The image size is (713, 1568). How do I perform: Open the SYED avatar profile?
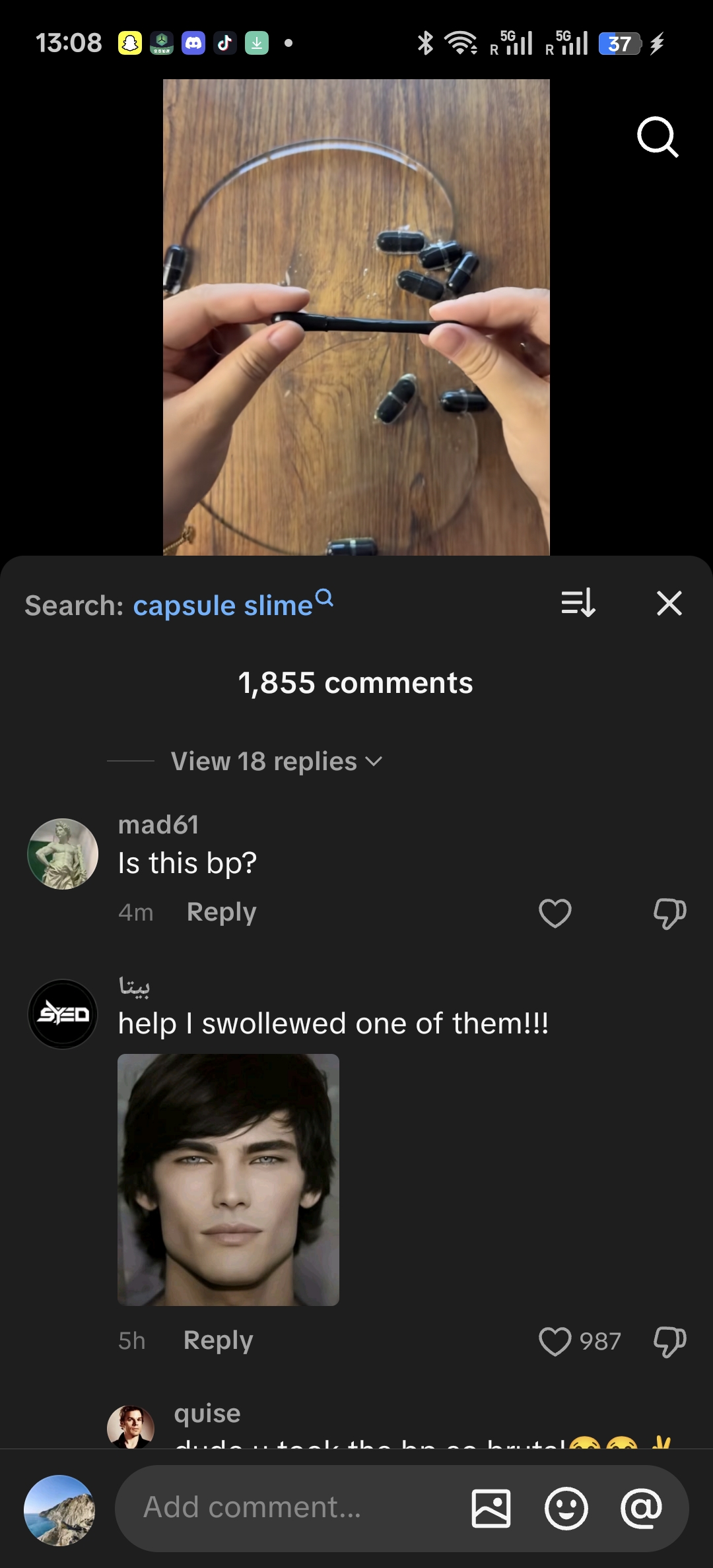point(63,1014)
